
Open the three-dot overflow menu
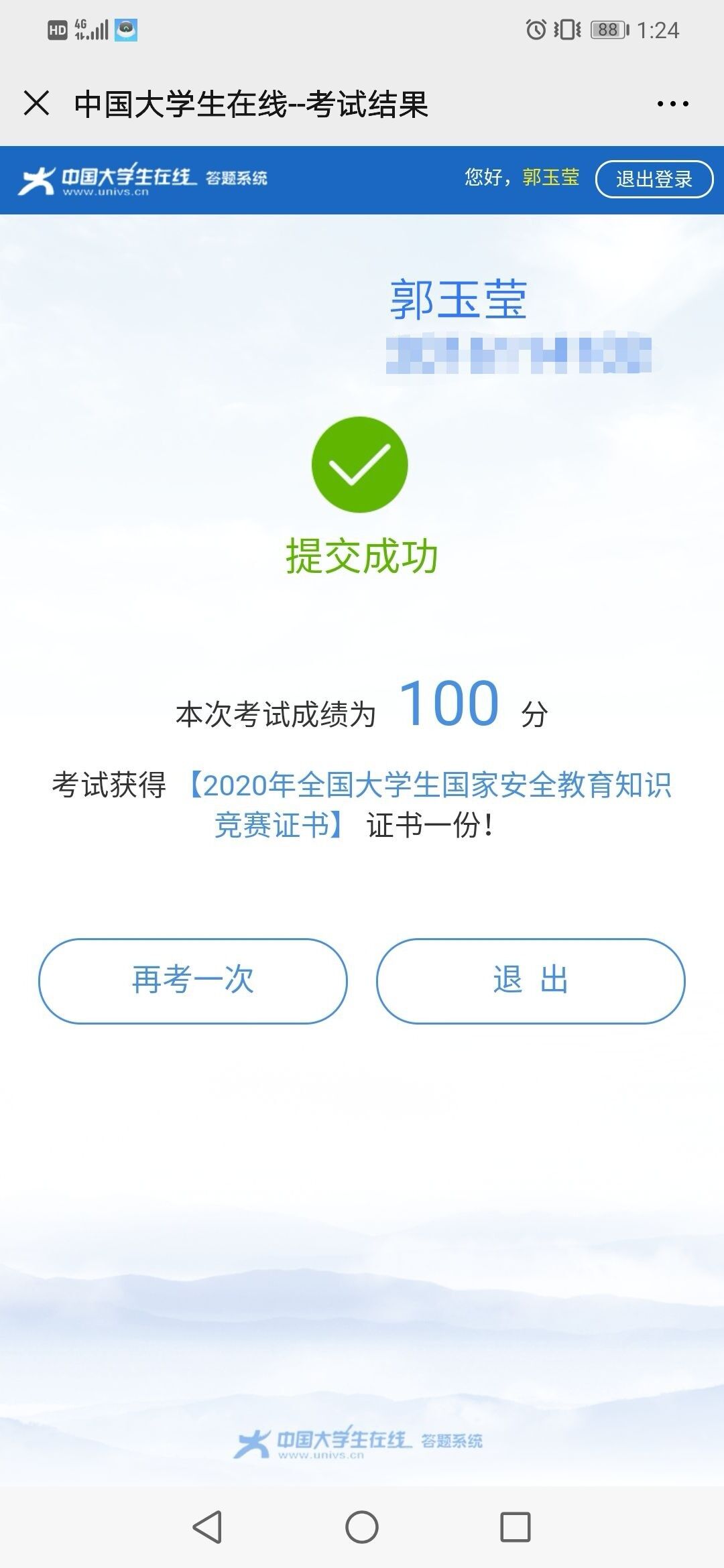pos(672,104)
